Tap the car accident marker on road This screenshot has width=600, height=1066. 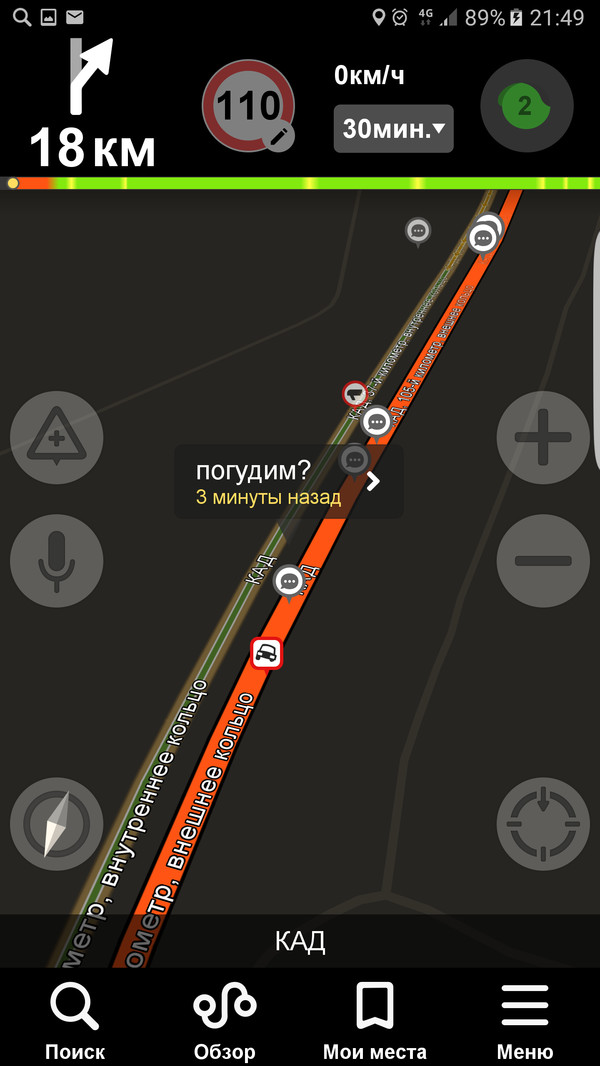click(266, 654)
